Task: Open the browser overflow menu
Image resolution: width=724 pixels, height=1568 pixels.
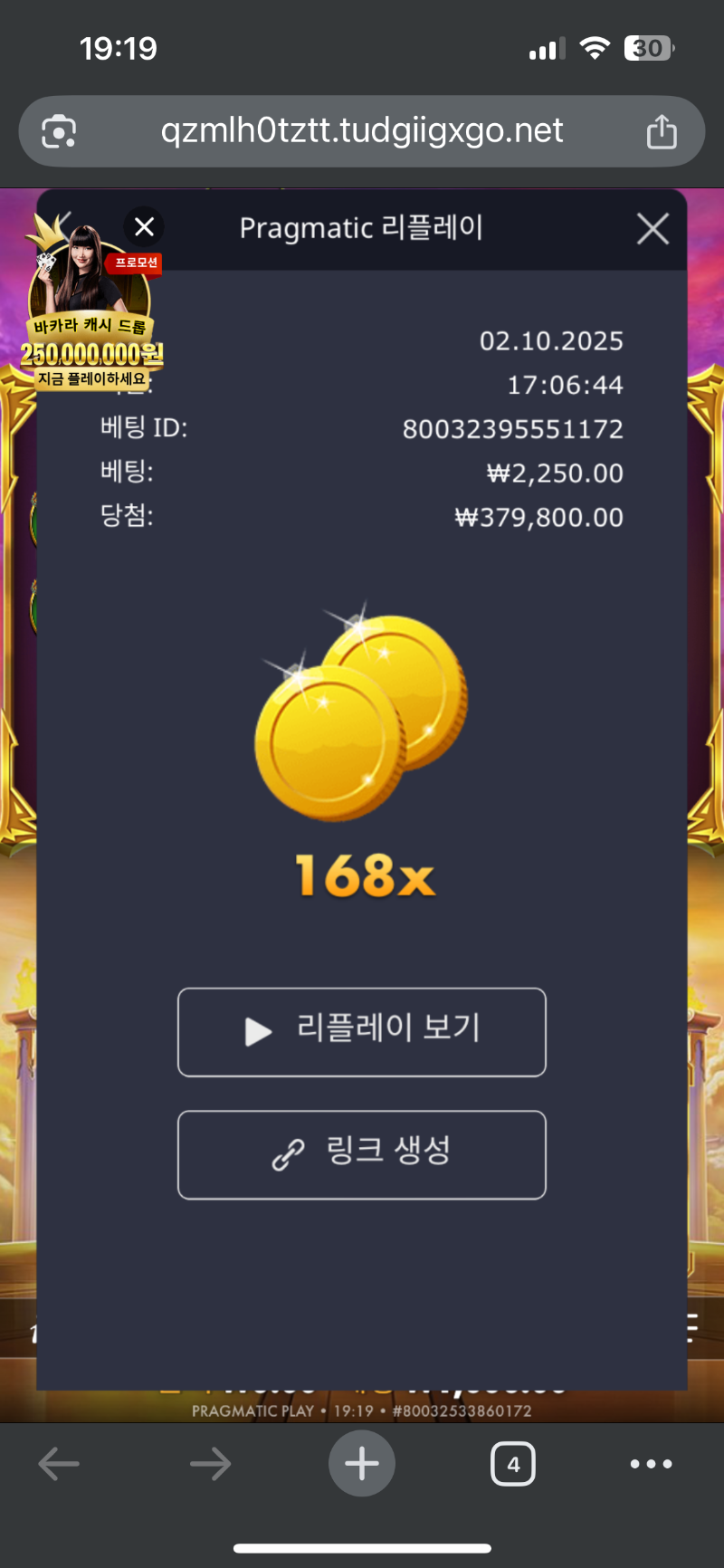Action: (x=651, y=1464)
